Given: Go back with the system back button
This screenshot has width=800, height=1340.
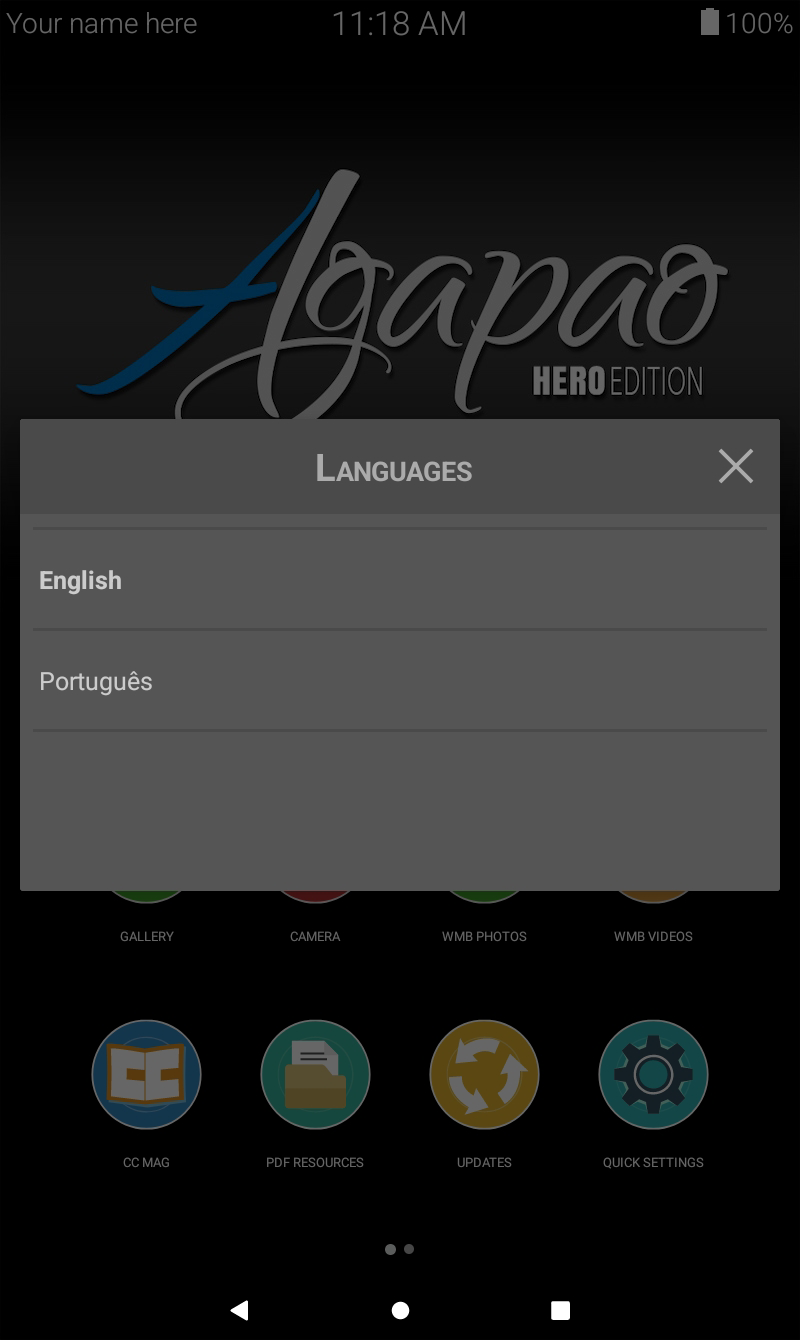Looking at the screenshot, I should click(x=239, y=1310).
